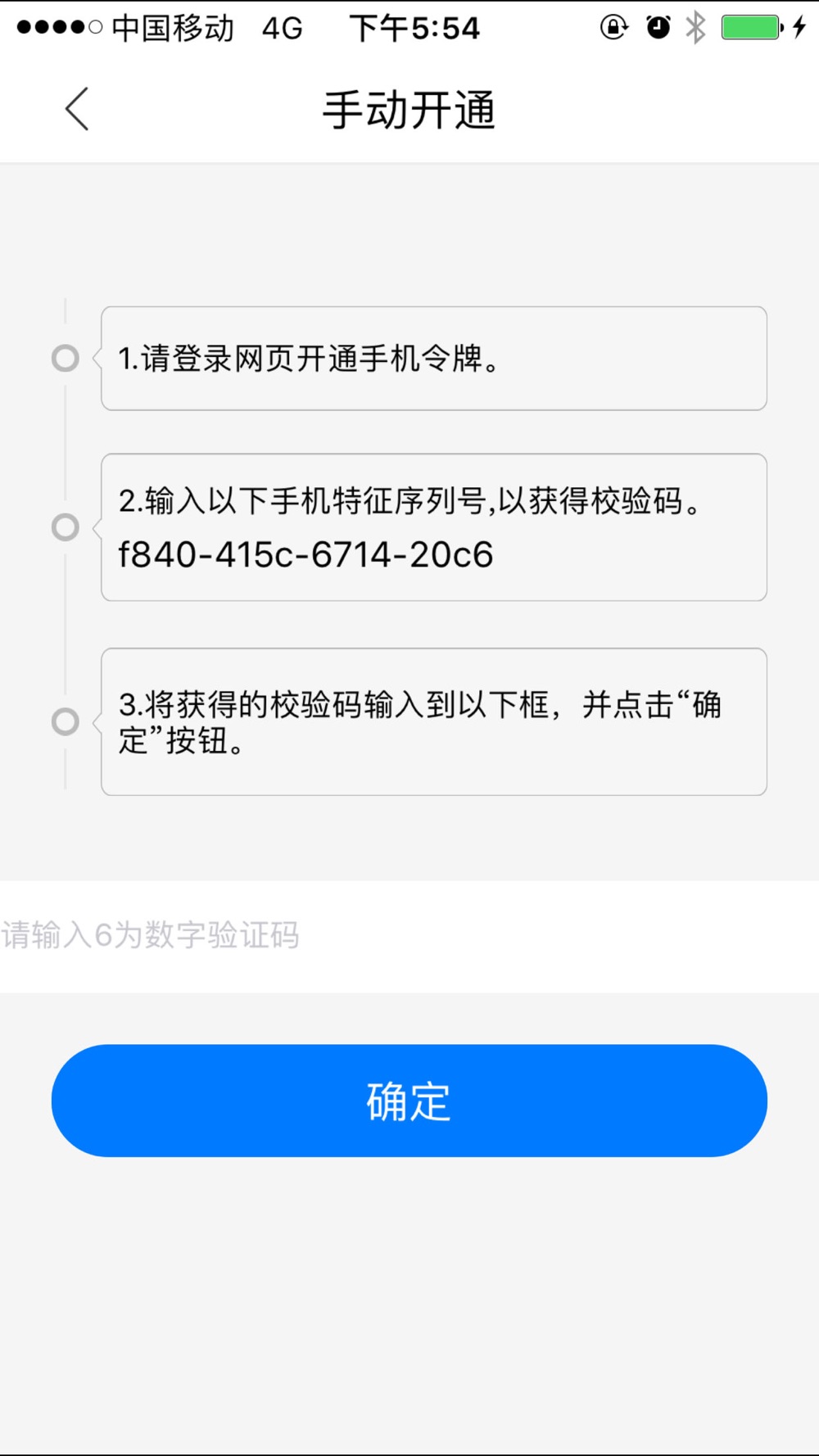Go back from the 手动开通 page

77,110
